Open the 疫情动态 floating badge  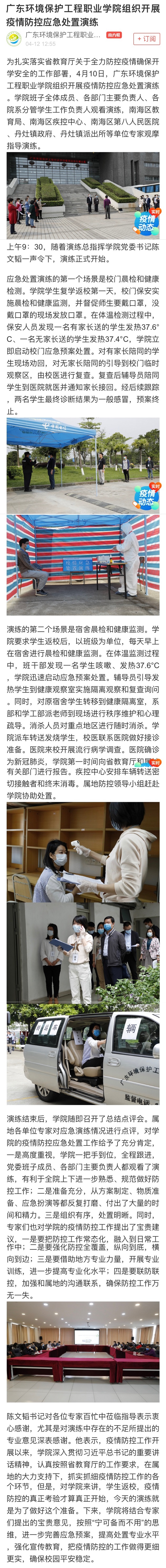coord(147,220)
